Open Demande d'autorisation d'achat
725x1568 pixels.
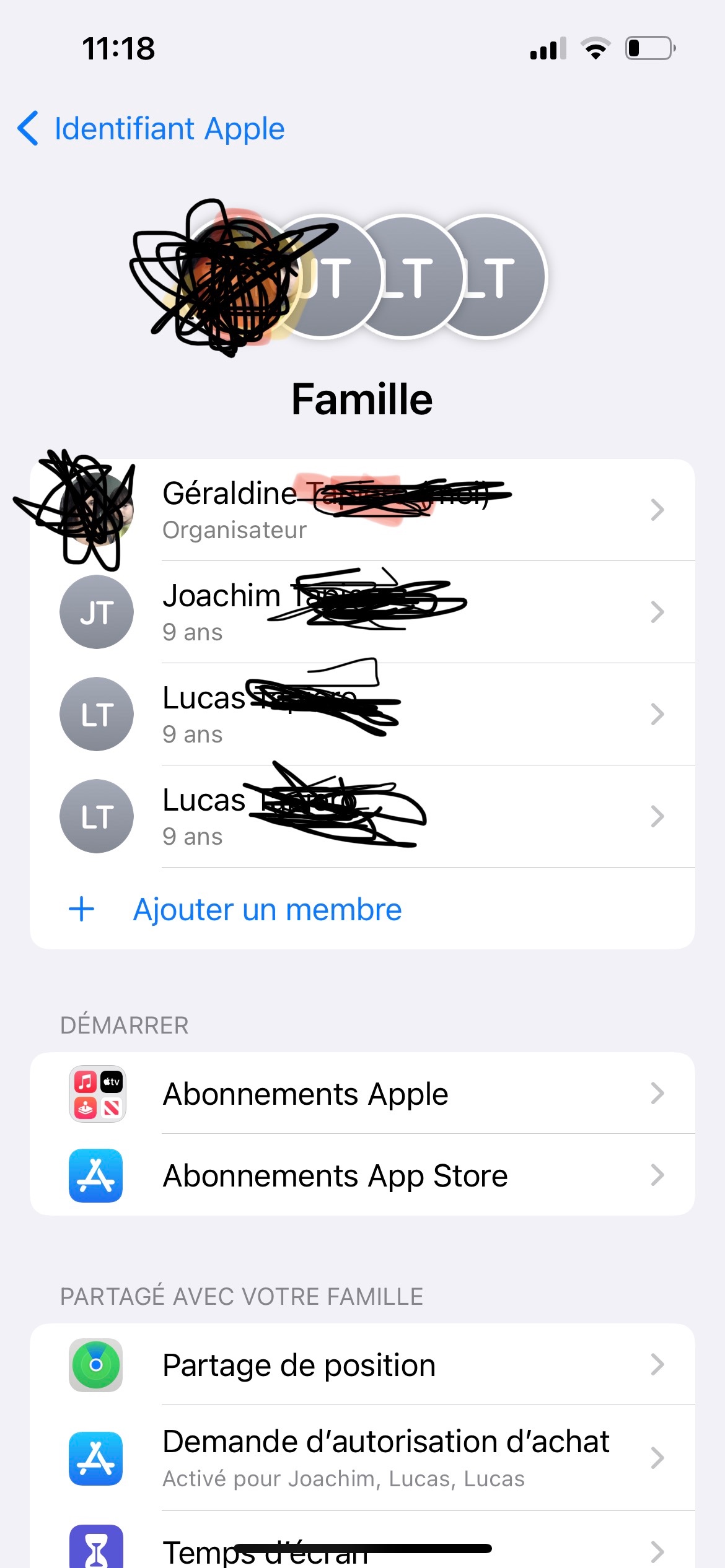click(362, 1458)
